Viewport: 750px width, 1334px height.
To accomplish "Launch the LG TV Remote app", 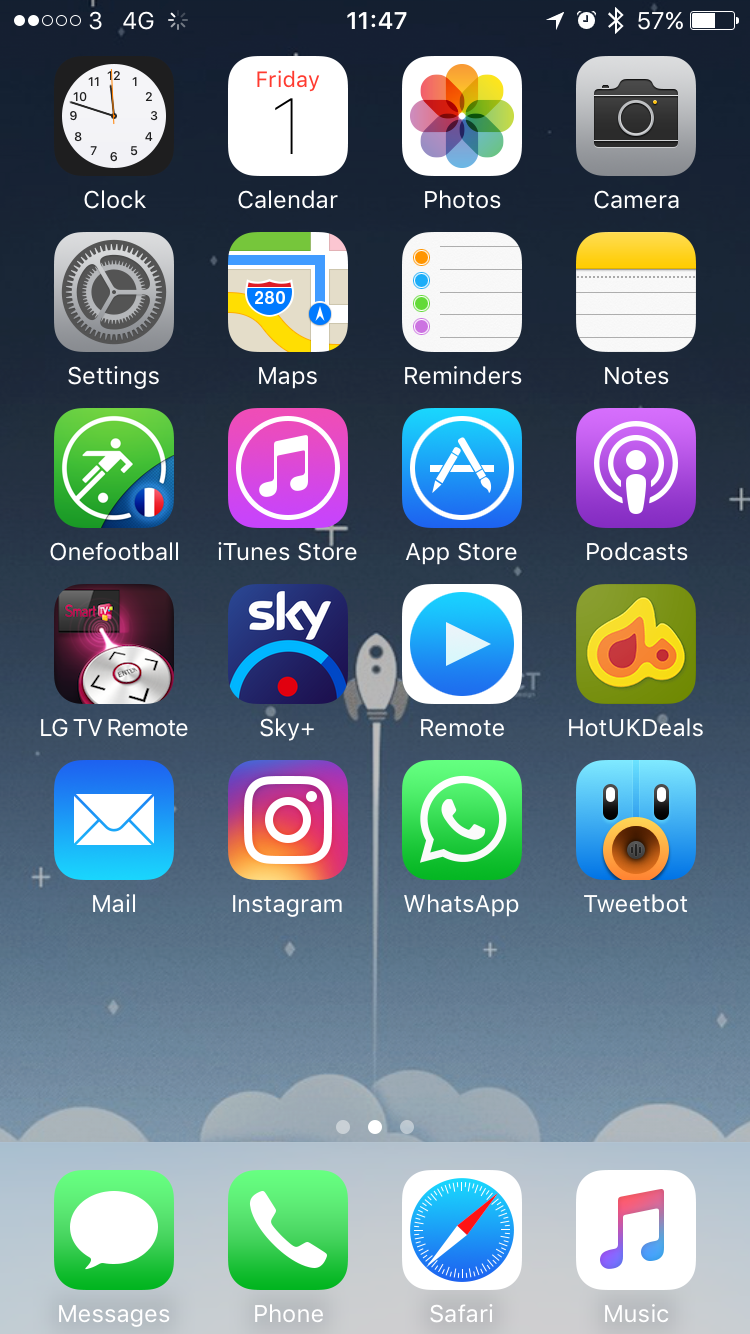I will tap(114, 644).
